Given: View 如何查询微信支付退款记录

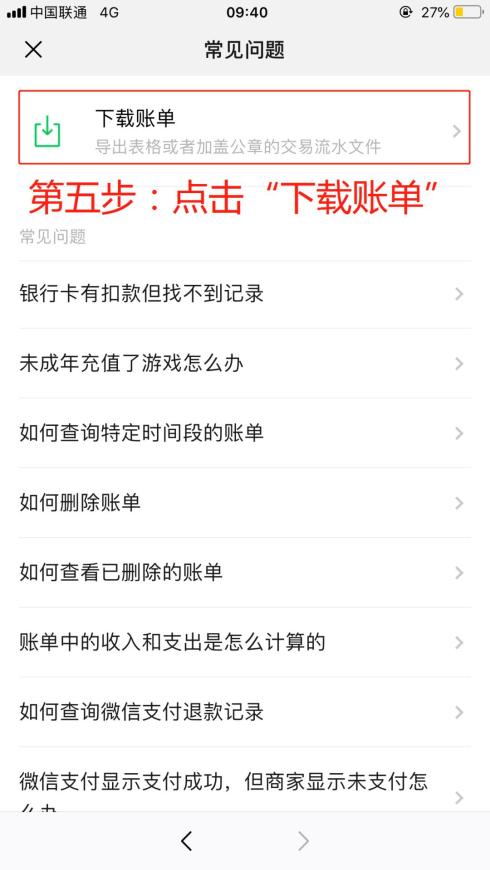Looking at the screenshot, I should (x=245, y=712).
